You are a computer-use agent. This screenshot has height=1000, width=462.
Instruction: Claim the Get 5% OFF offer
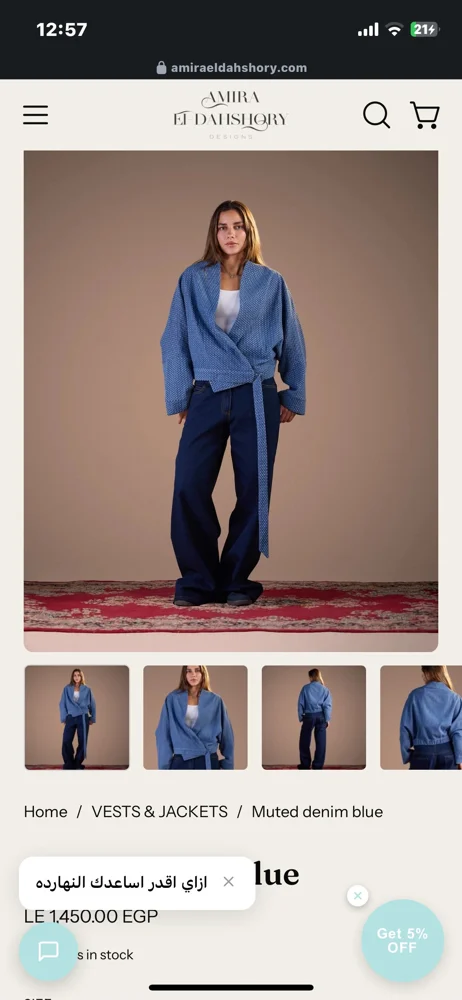coord(403,941)
